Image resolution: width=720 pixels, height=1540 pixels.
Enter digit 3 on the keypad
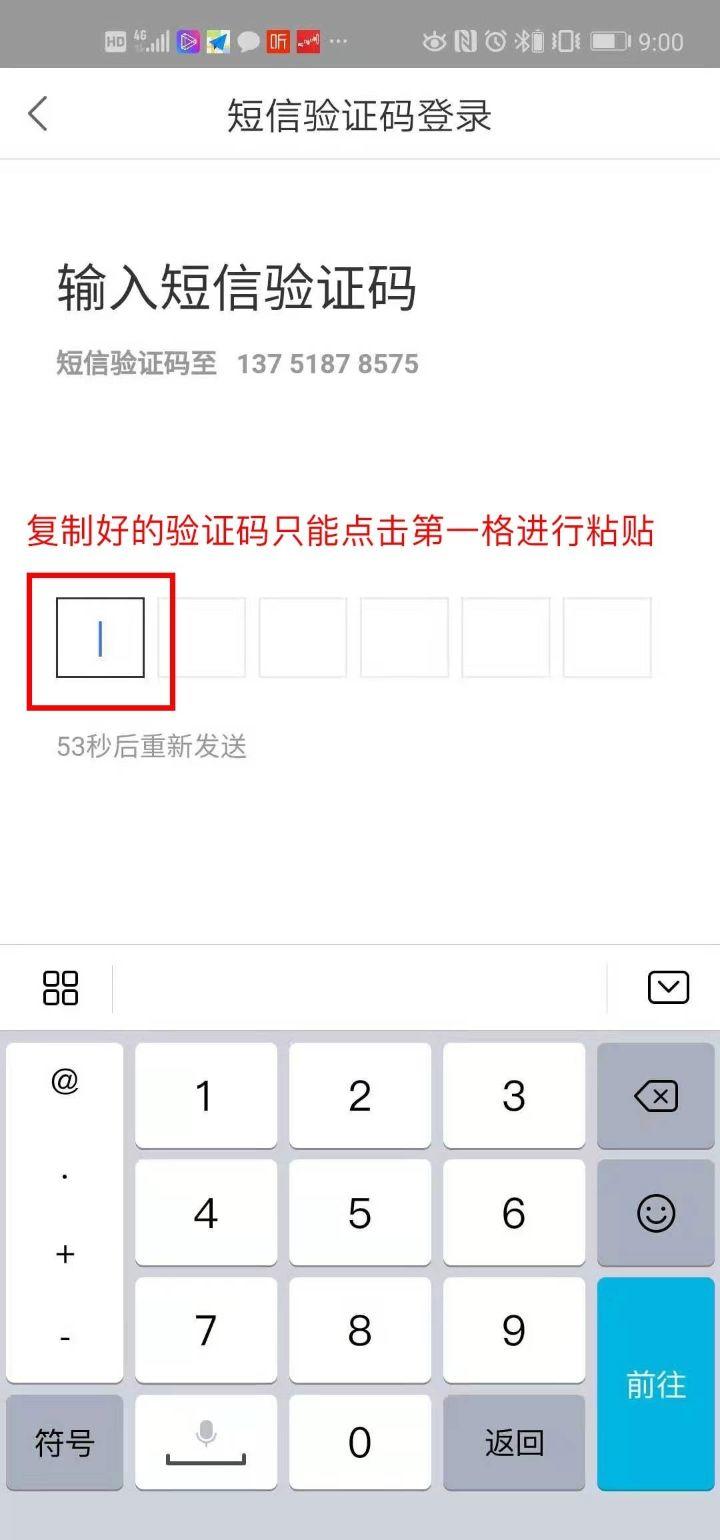click(x=514, y=1096)
